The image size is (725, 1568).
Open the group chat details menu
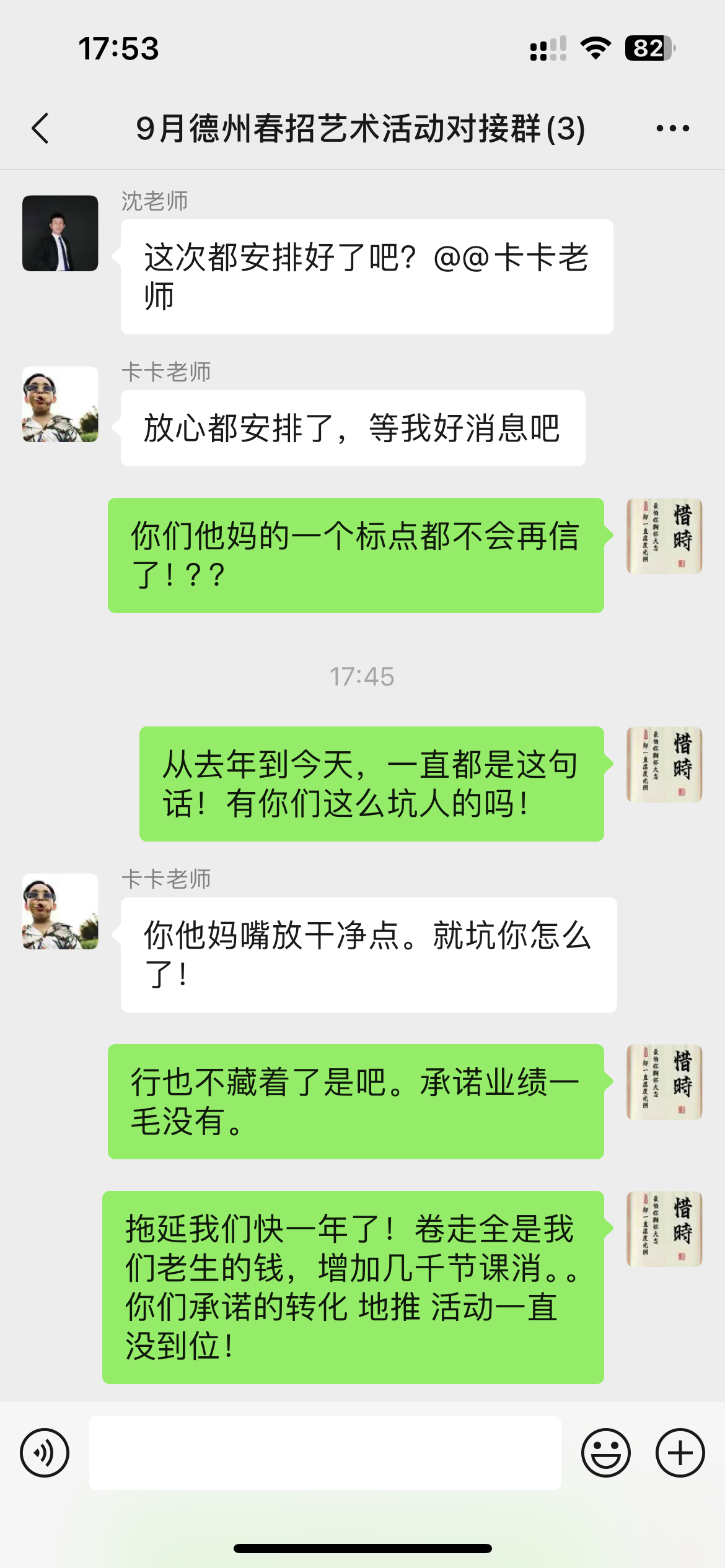672,129
